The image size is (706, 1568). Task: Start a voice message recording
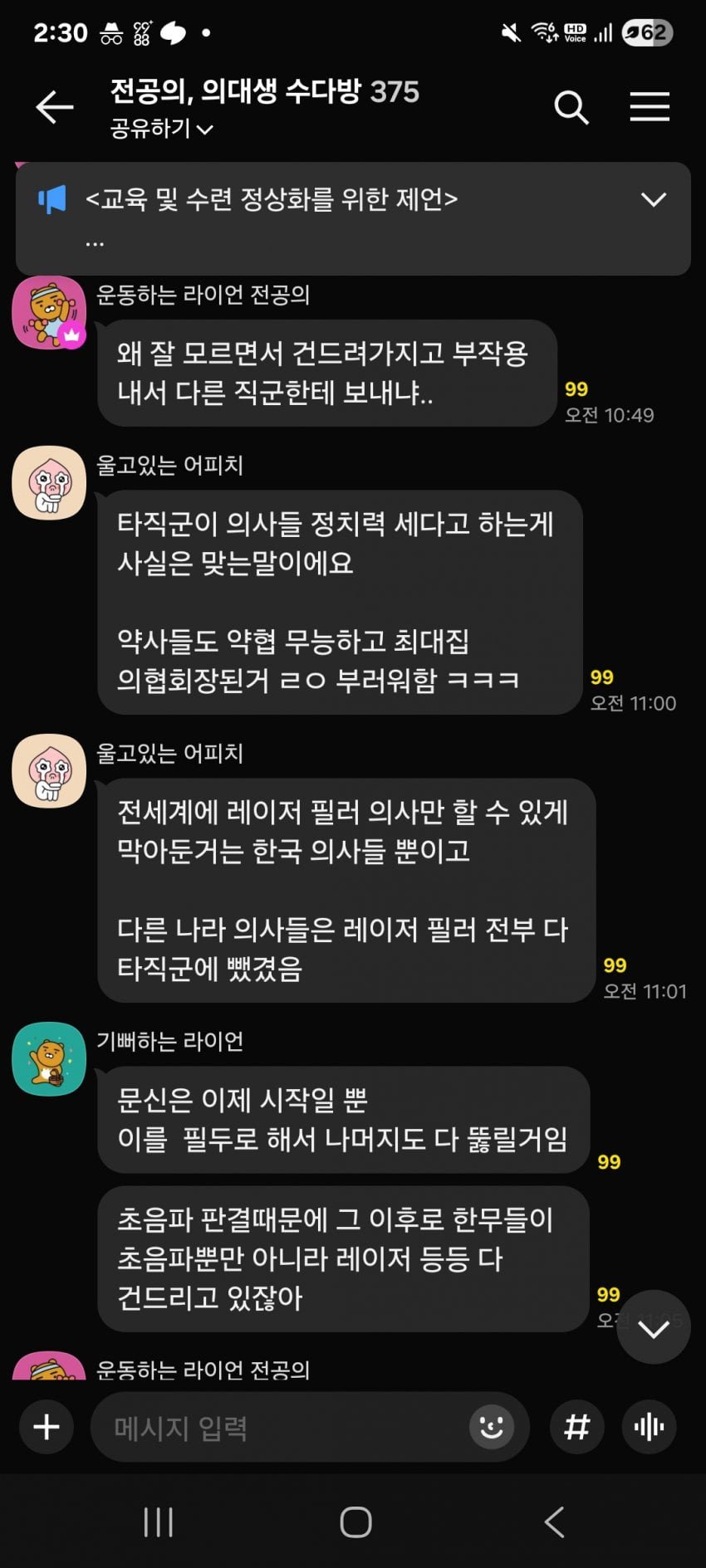click(649, 1428)
